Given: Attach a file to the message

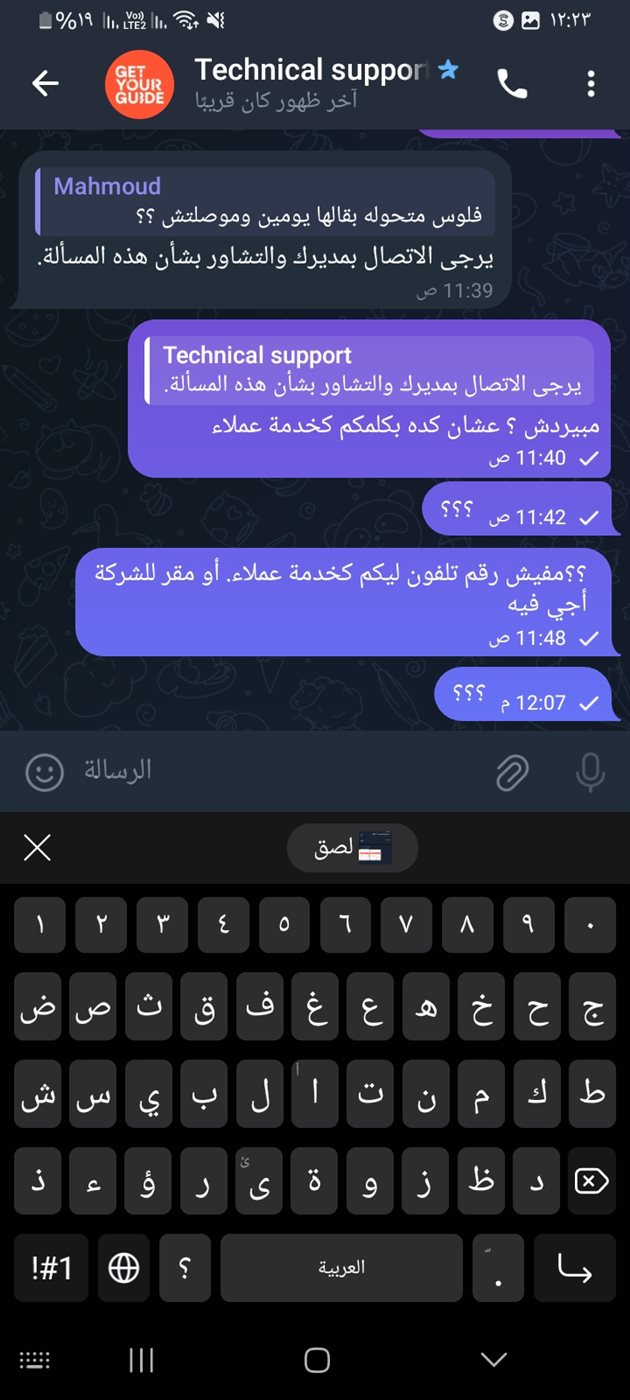Looking at the screenshot, I should (x=512, y=771).
